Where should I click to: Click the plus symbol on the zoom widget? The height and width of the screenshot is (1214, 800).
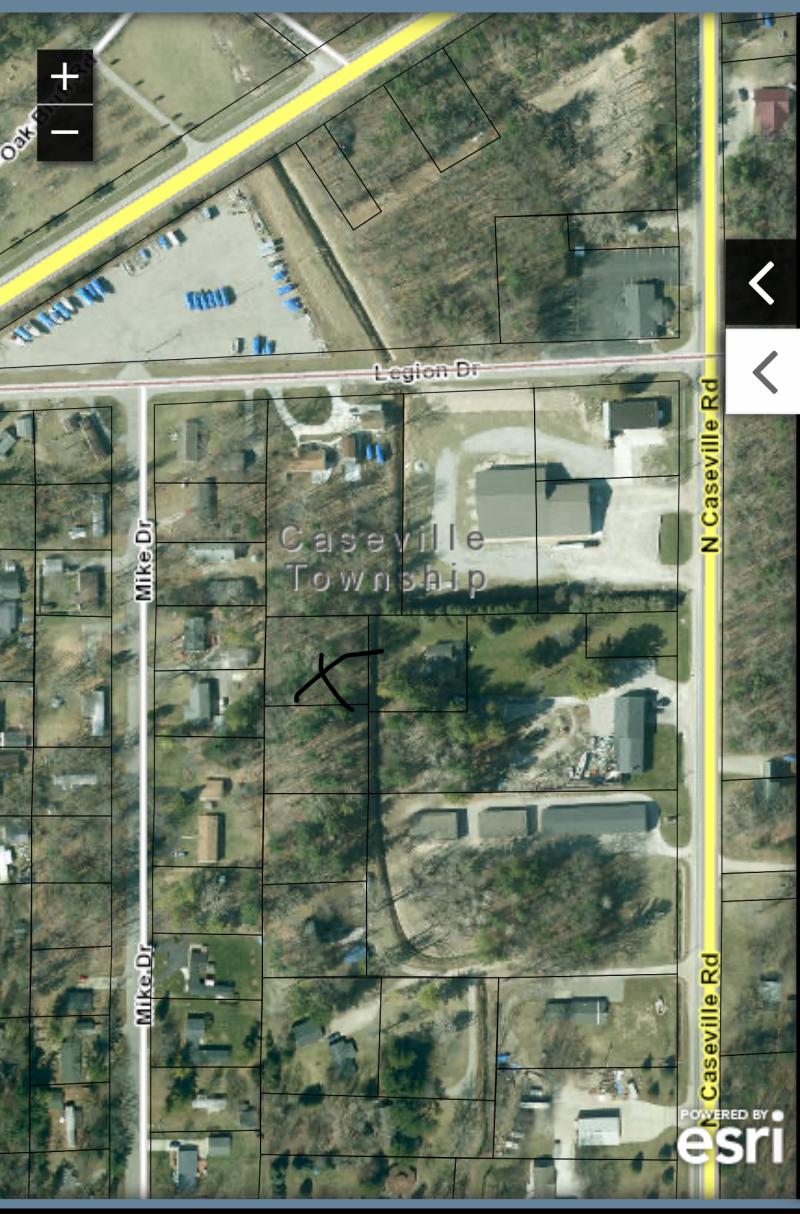[x=63, y=73]
